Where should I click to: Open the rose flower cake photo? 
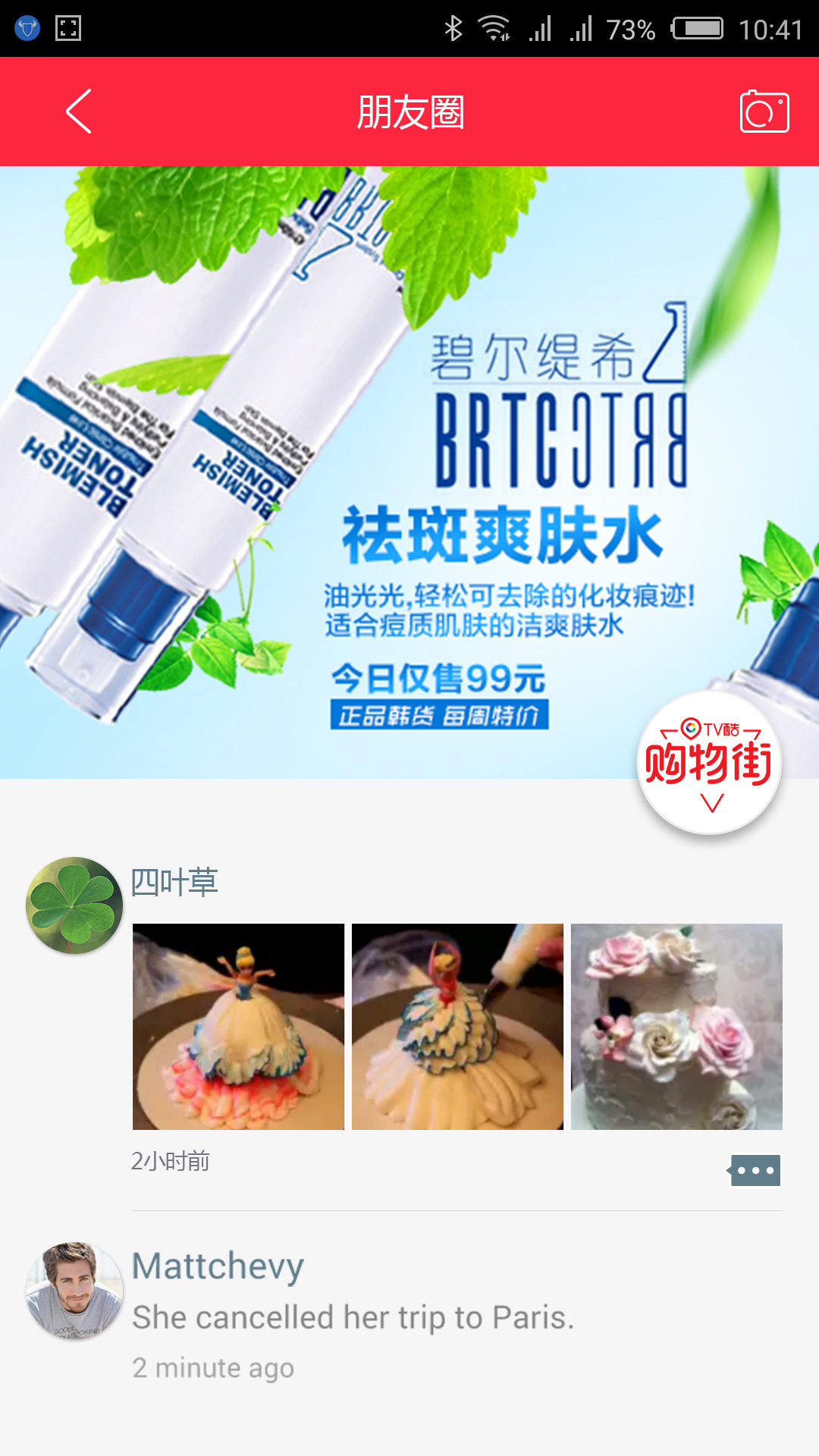[x=676, y=1027]
